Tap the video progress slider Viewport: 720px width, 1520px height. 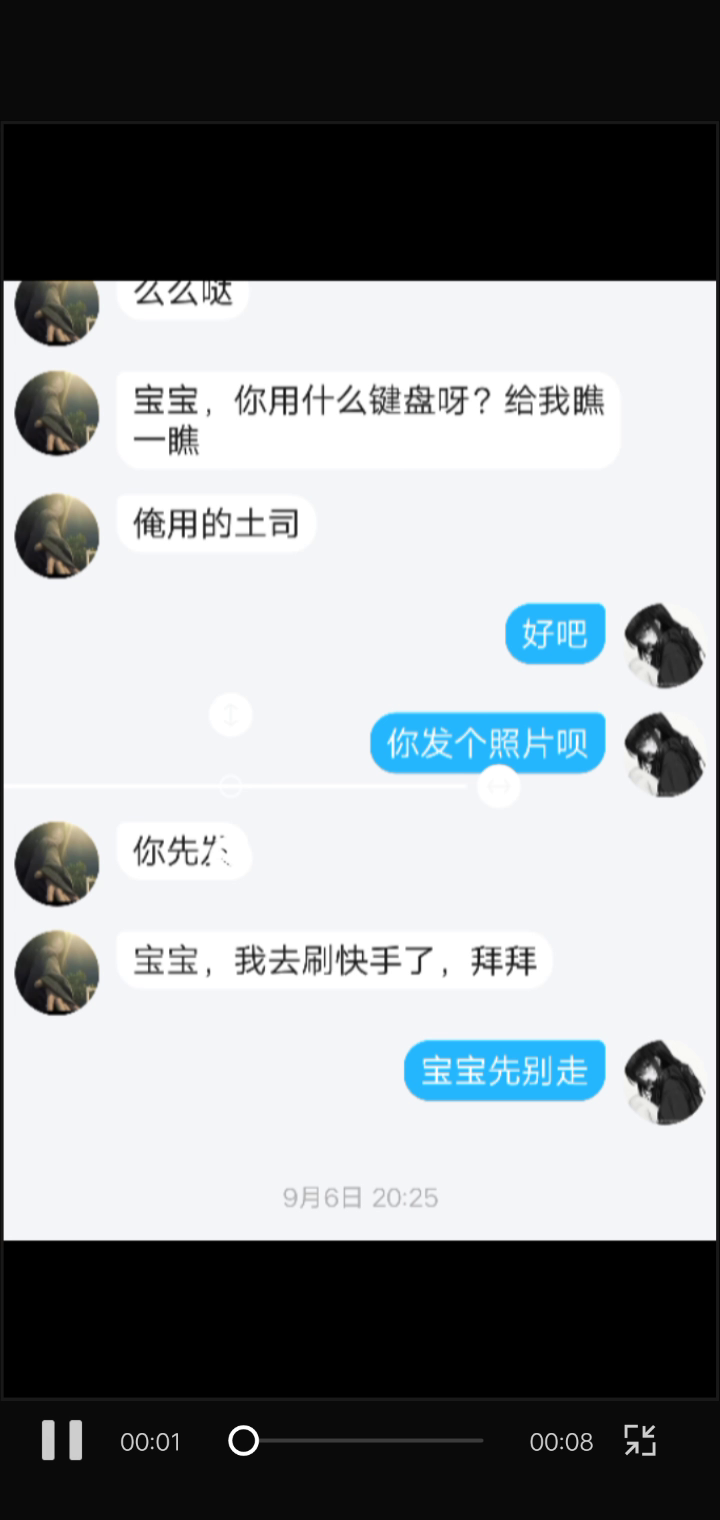coord(355,1440)
